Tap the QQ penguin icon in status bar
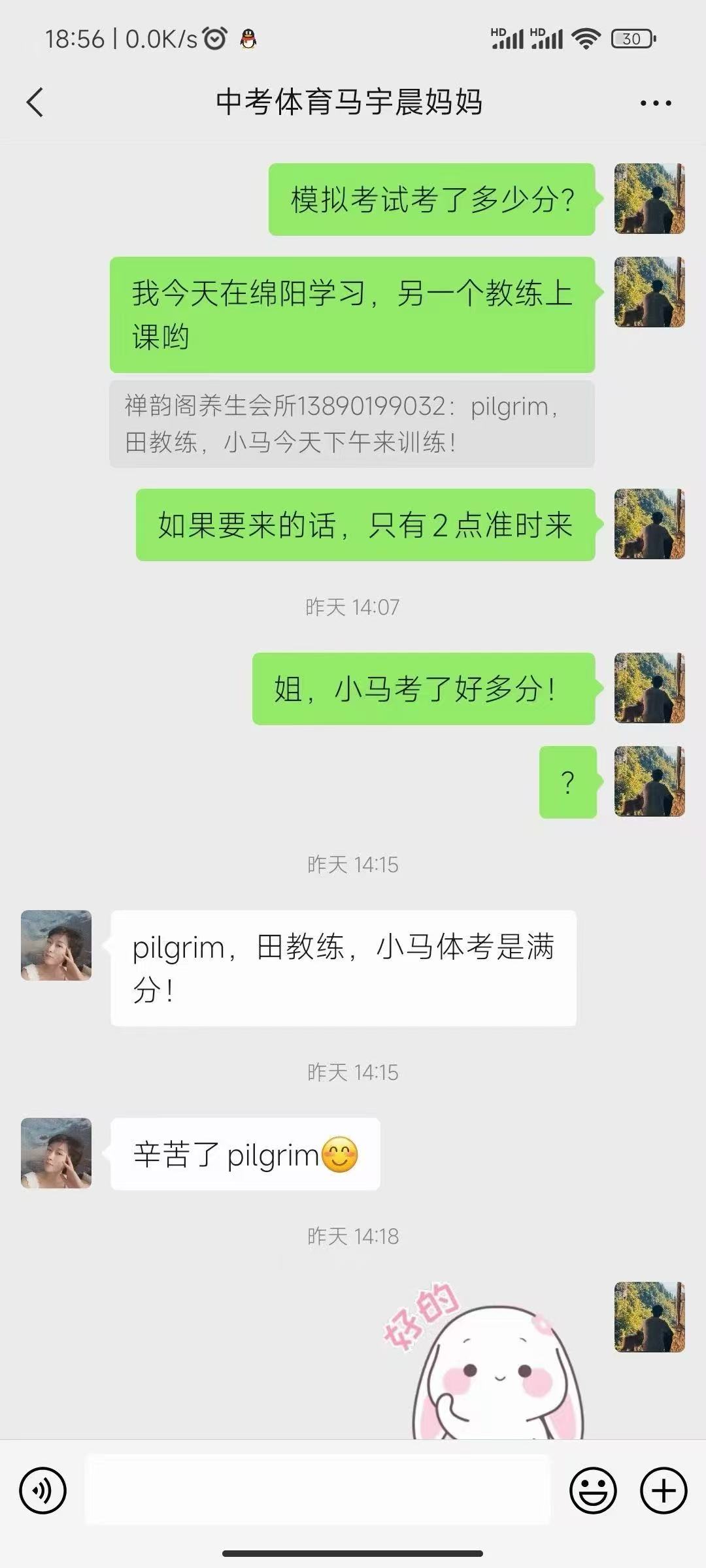Image resolution: width=706 pixels, height=1568 pixels. click(247, 39)
